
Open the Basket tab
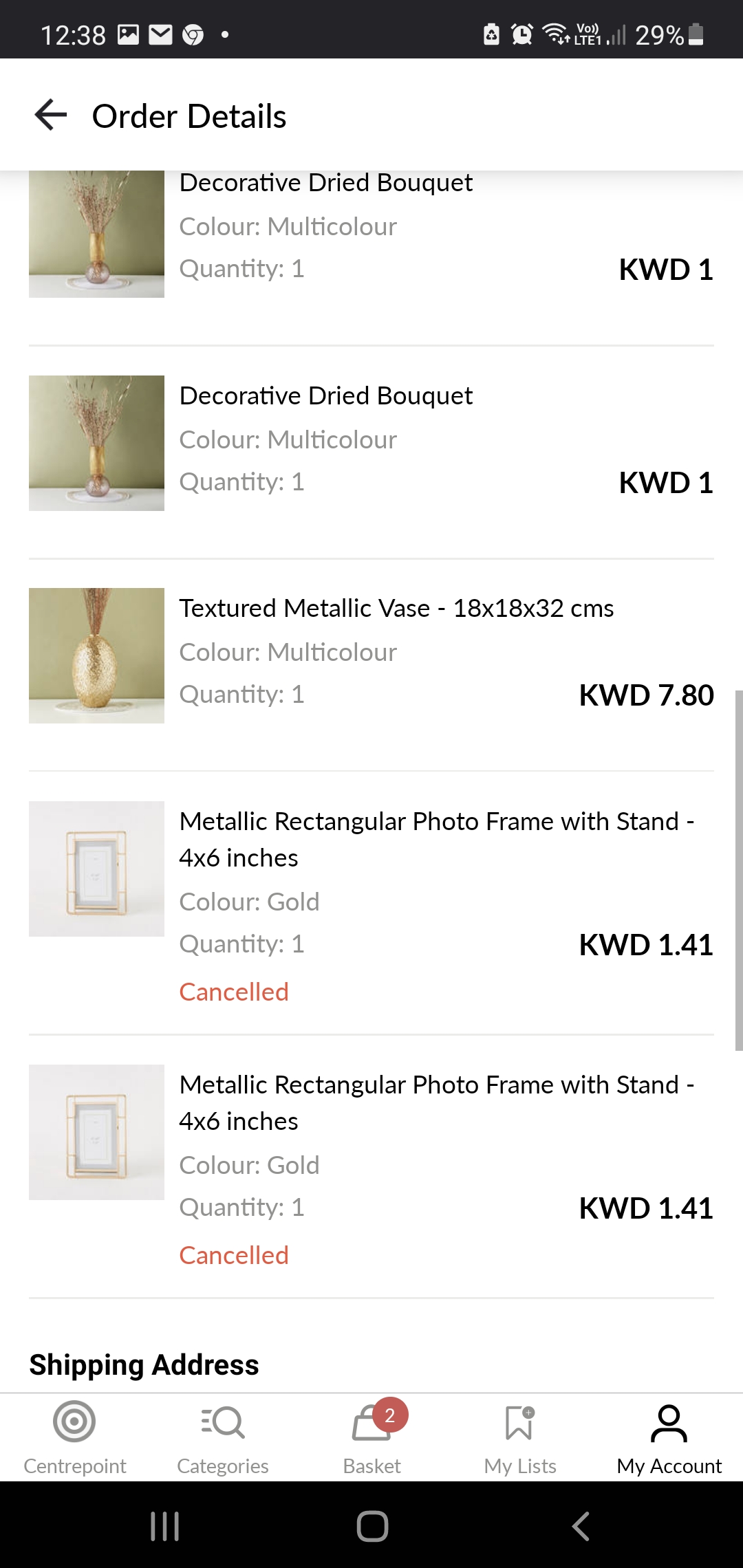coord(372,1436)
